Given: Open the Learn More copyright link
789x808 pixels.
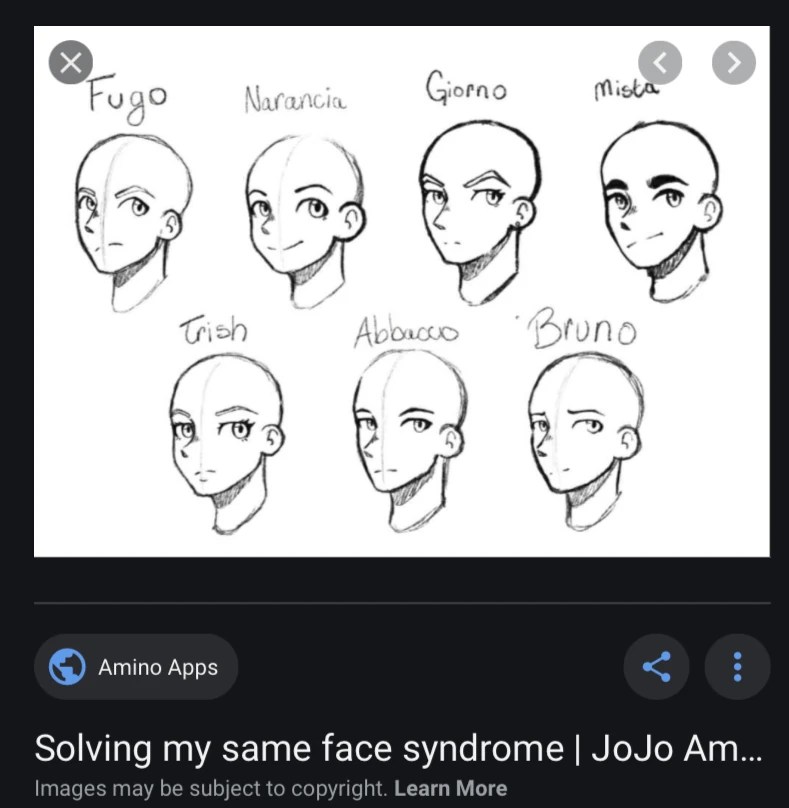Looking at the screenshot, I should [x=450, y=788].
